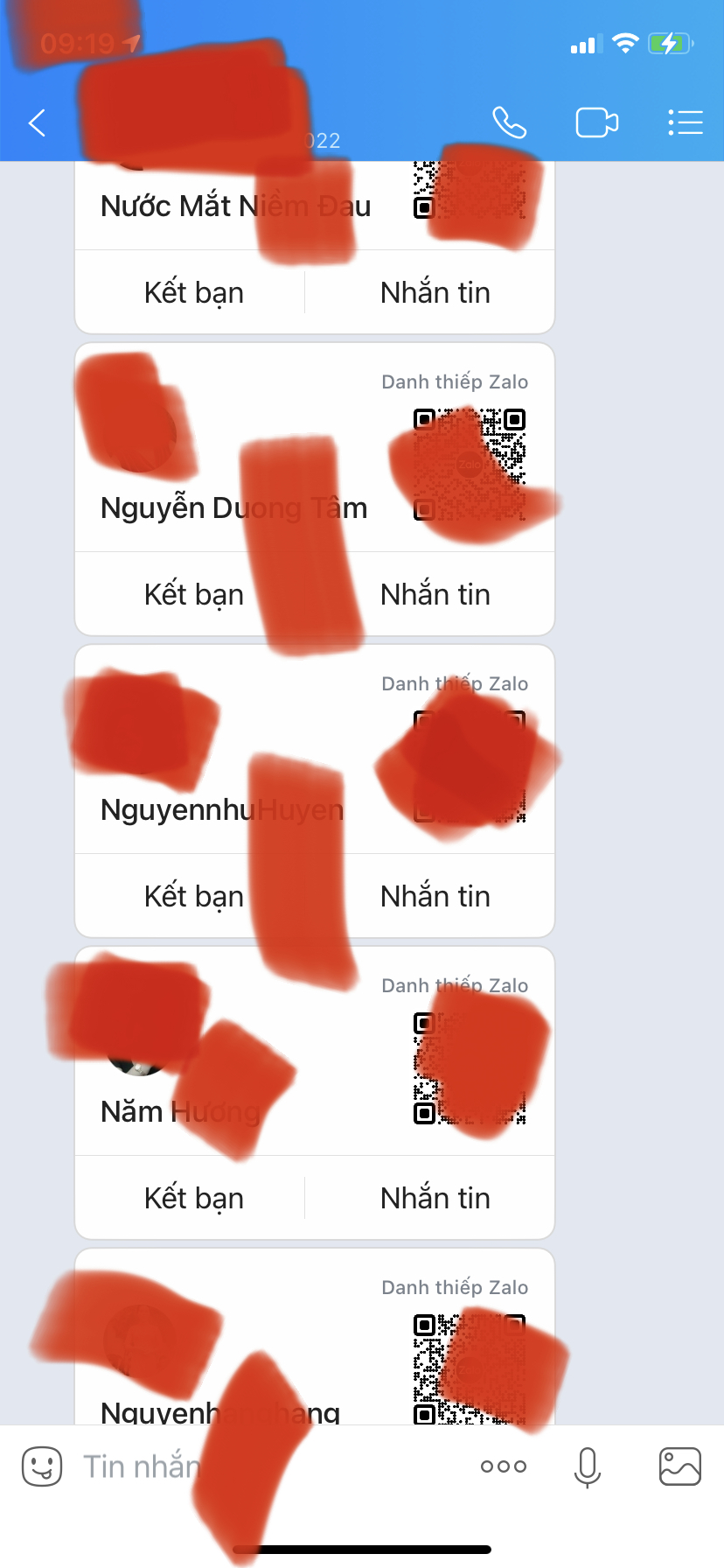This screenshot has height=1568, width=724.
Task: Tap Kết bạn on Năm Hương card
Action: tap(193, 1198)
